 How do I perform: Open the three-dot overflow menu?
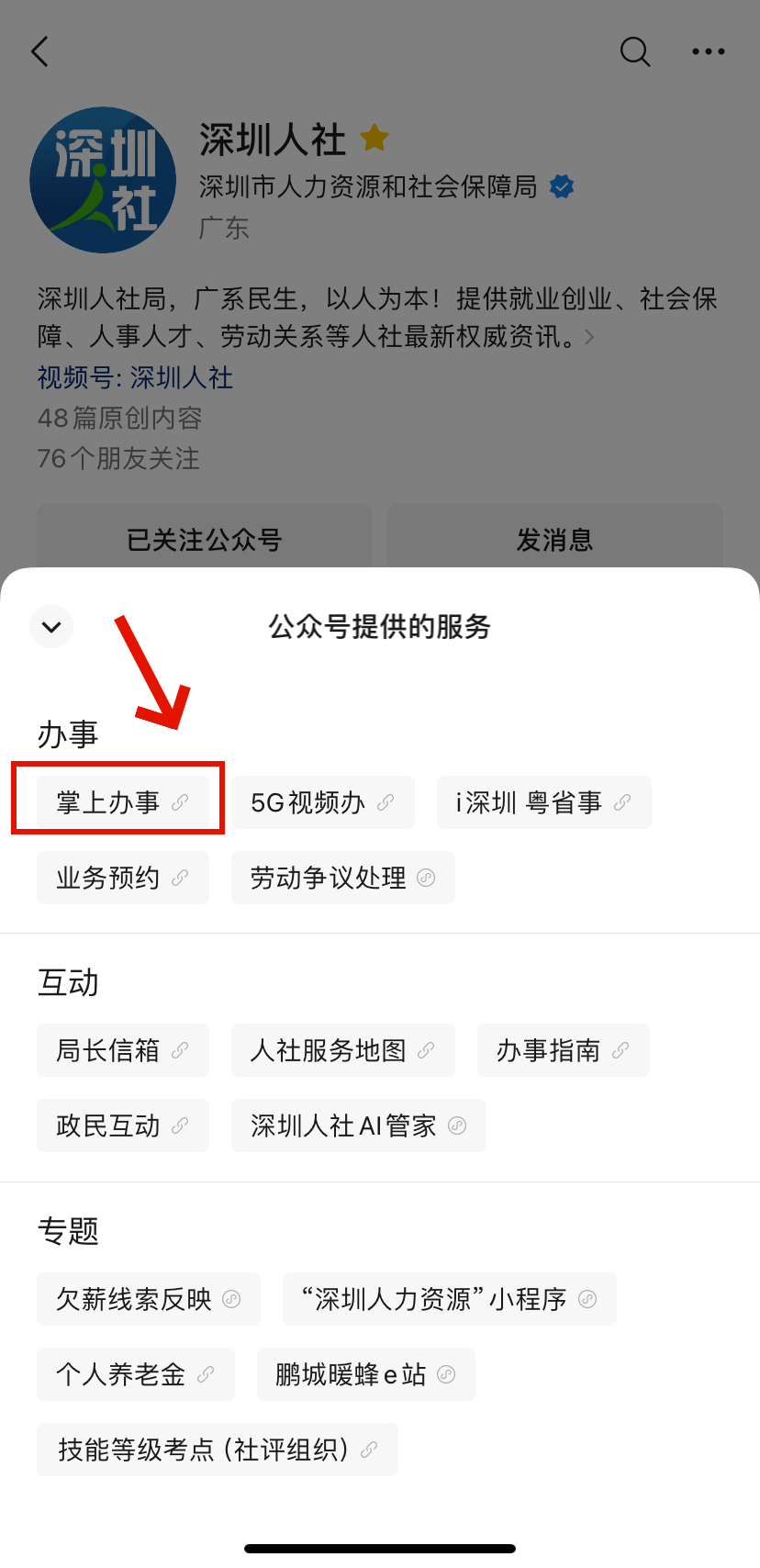708,51
